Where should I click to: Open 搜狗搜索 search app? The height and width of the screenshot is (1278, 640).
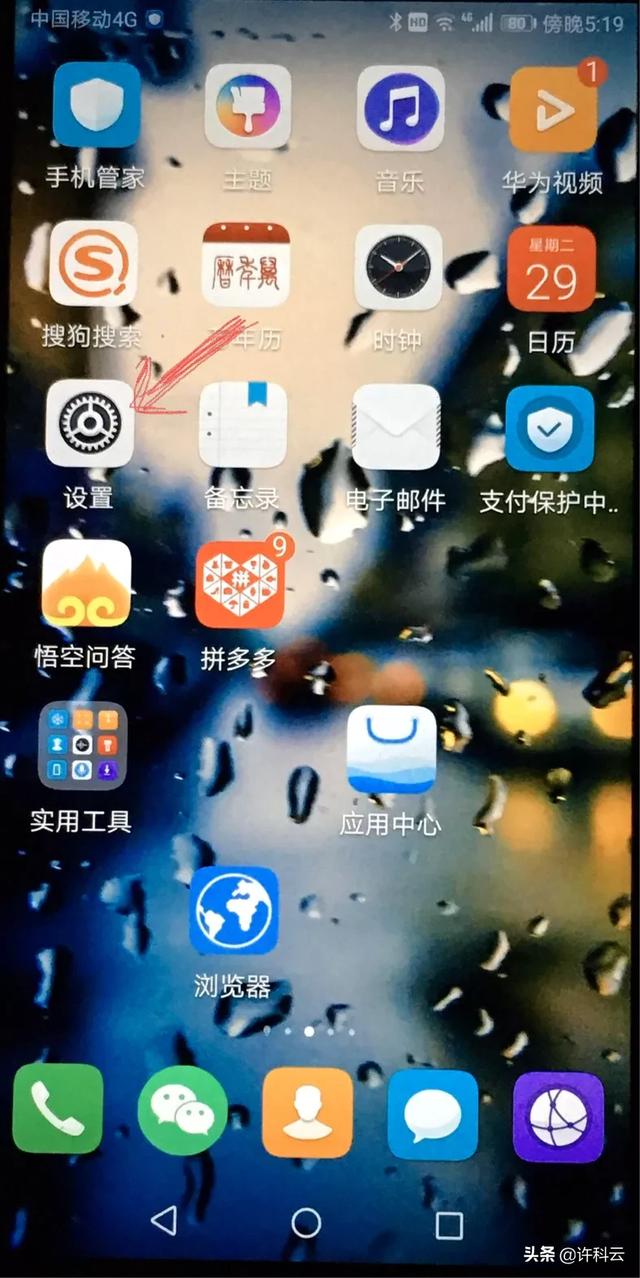(x=93, y=265)
